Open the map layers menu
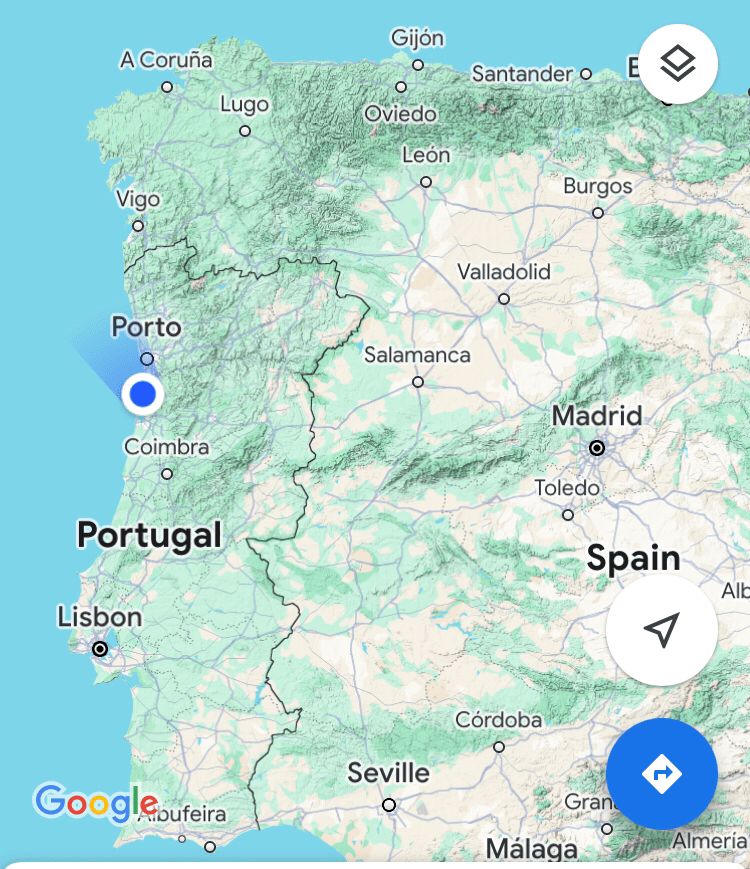750x869 pixels. tap(678, 64)
